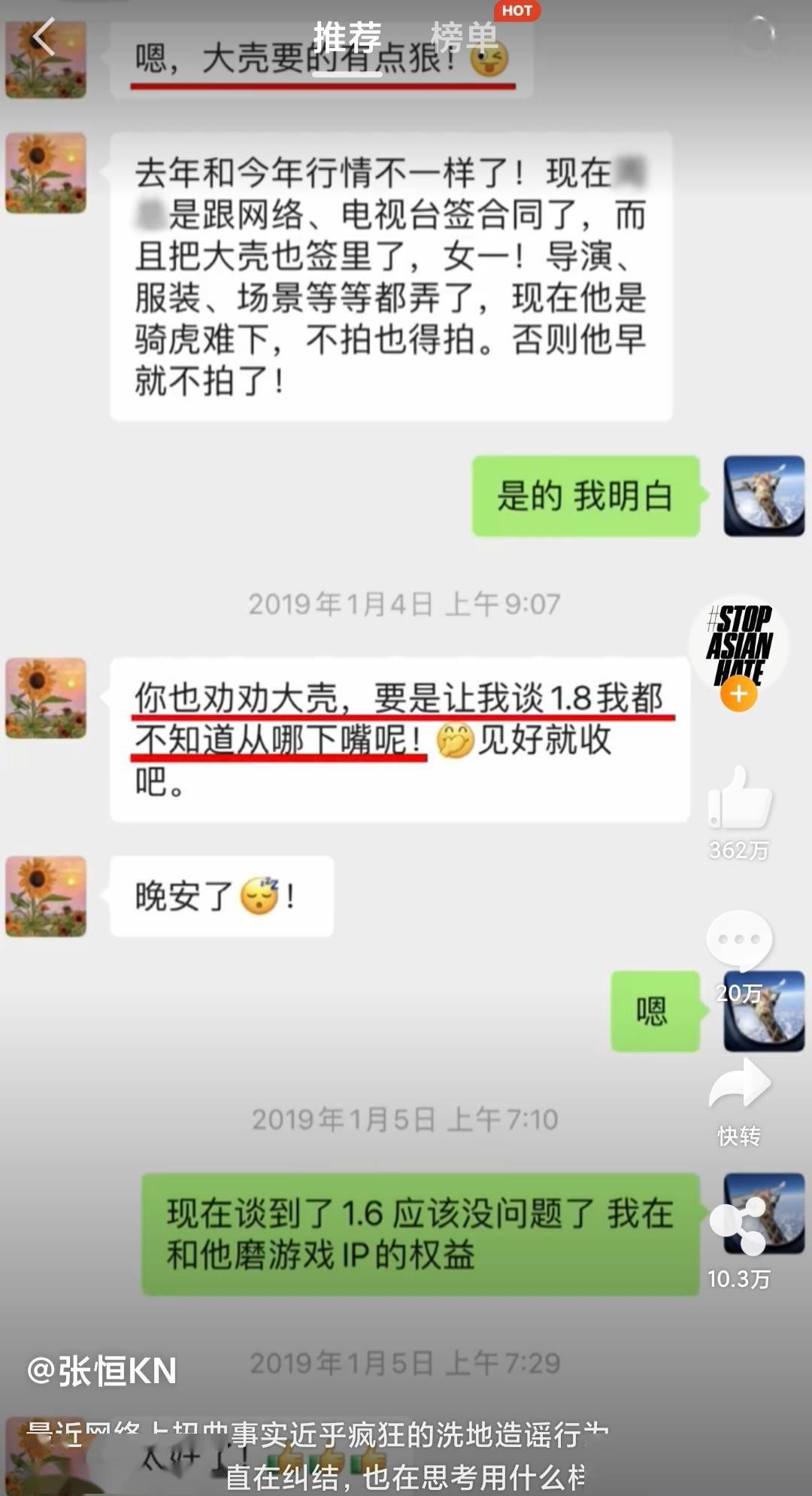This screenshot has width=812, height=1496.
Task: Tap the 快转 forward arrow
Action: (x=739, y=1085)
